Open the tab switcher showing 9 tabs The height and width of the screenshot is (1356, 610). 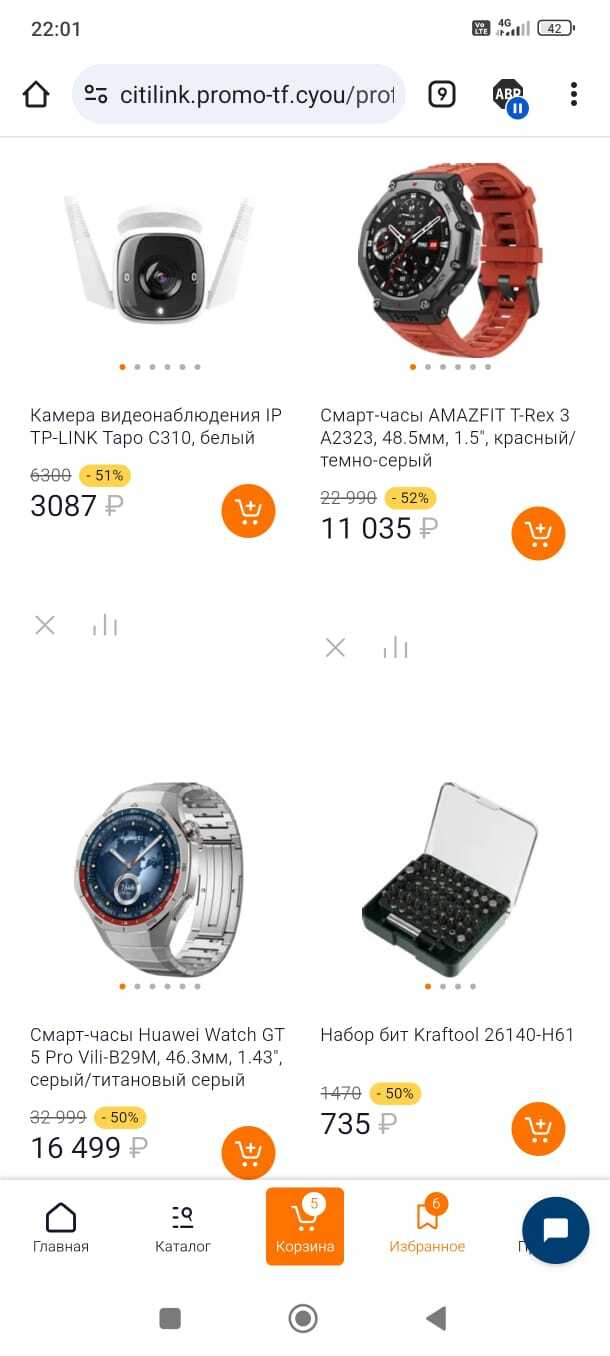441,95
